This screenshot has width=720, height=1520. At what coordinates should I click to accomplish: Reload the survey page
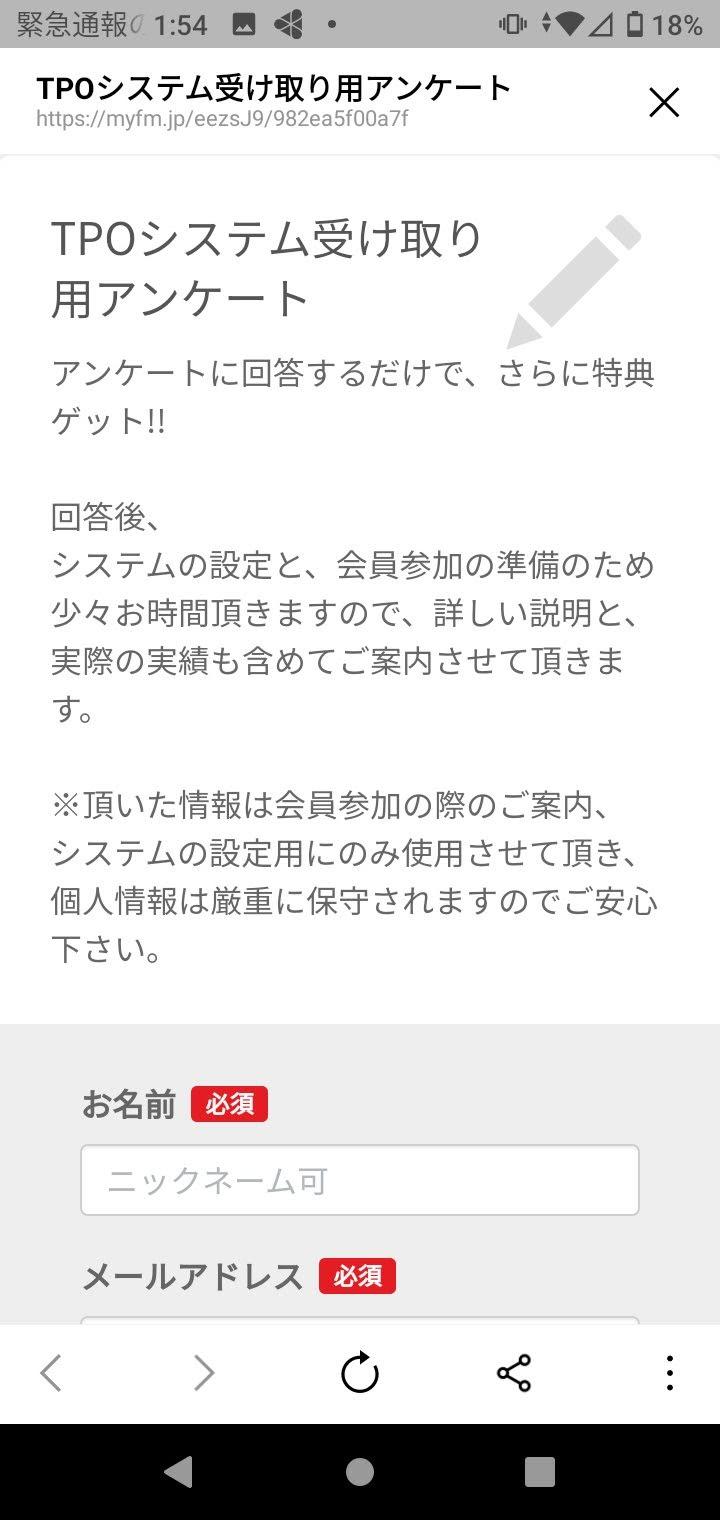[360, 1373]
